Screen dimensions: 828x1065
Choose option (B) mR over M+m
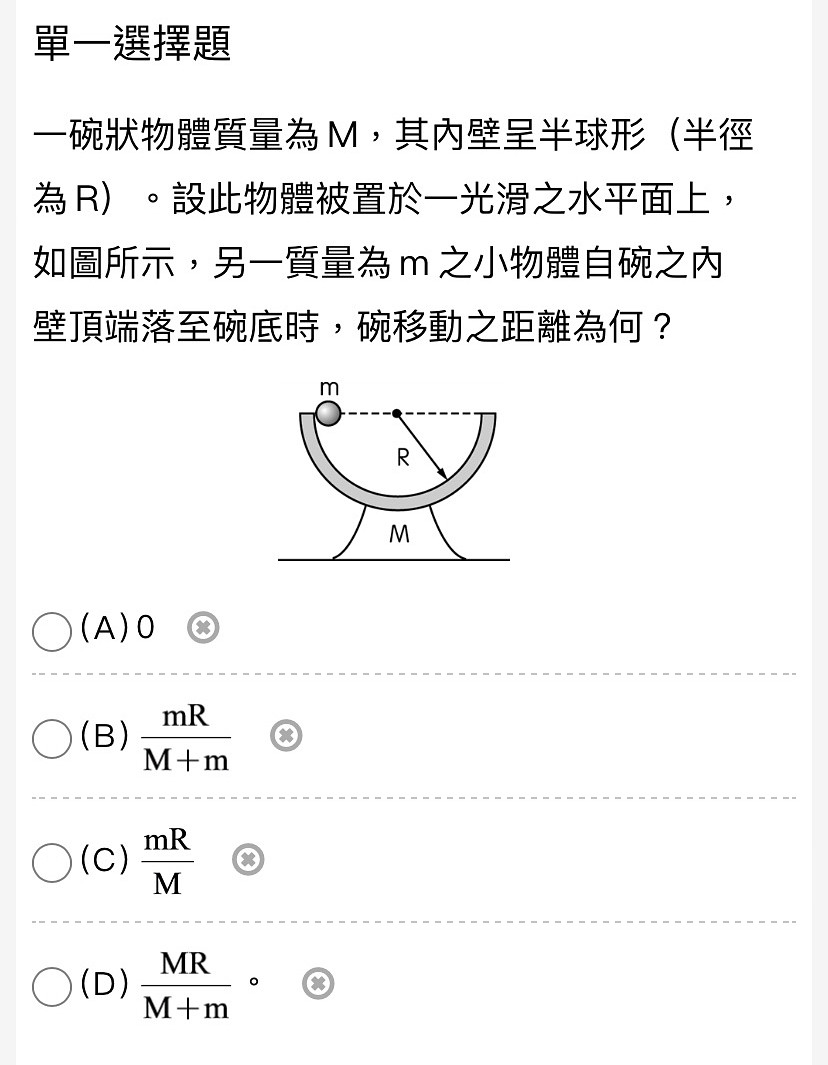click(x=52, y=739)
